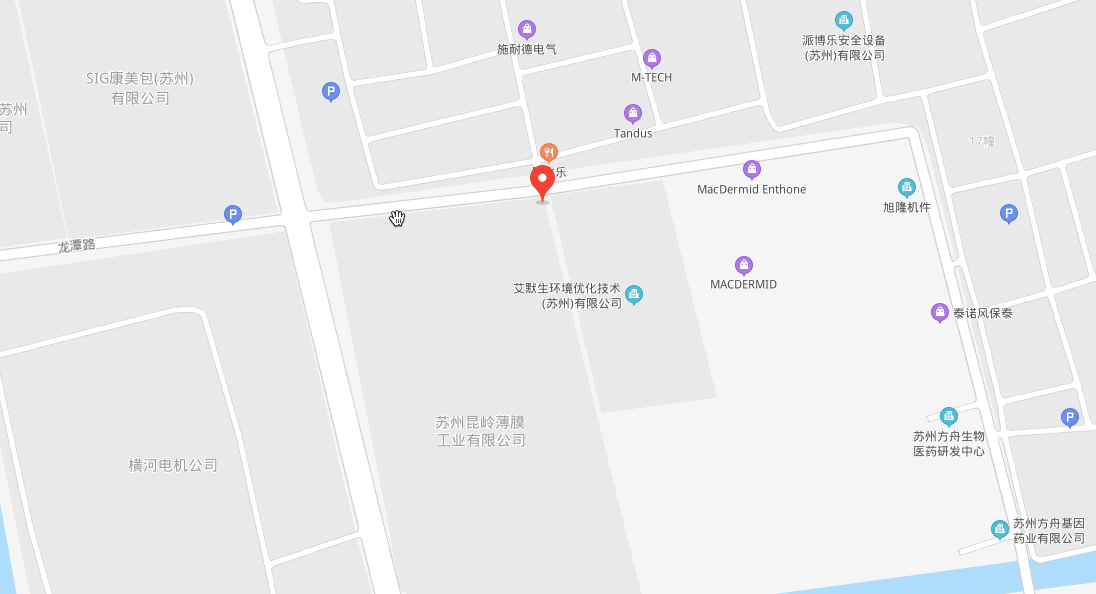Screen dimensions: 1096x594
Task: Open the Tandus place marker
Action: (x=632, y=114)
